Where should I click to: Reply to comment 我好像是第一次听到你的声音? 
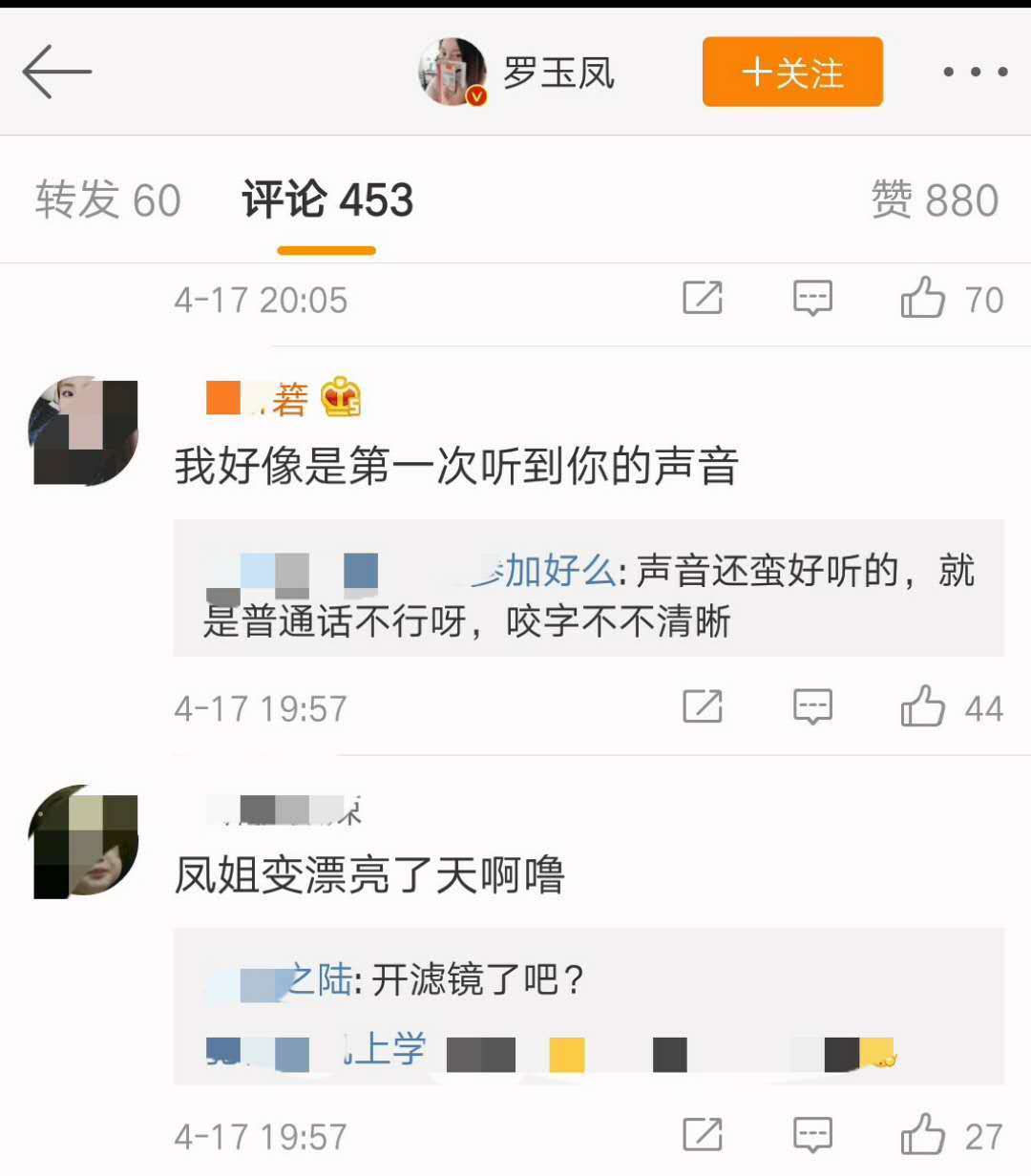(812, 707)
